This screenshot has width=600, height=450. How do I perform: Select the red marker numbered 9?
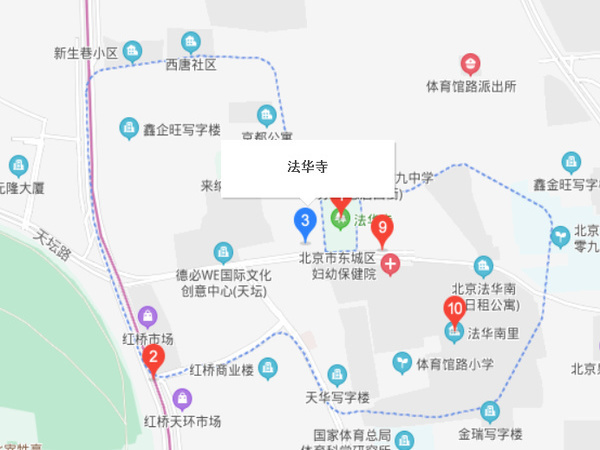(380, 230)
